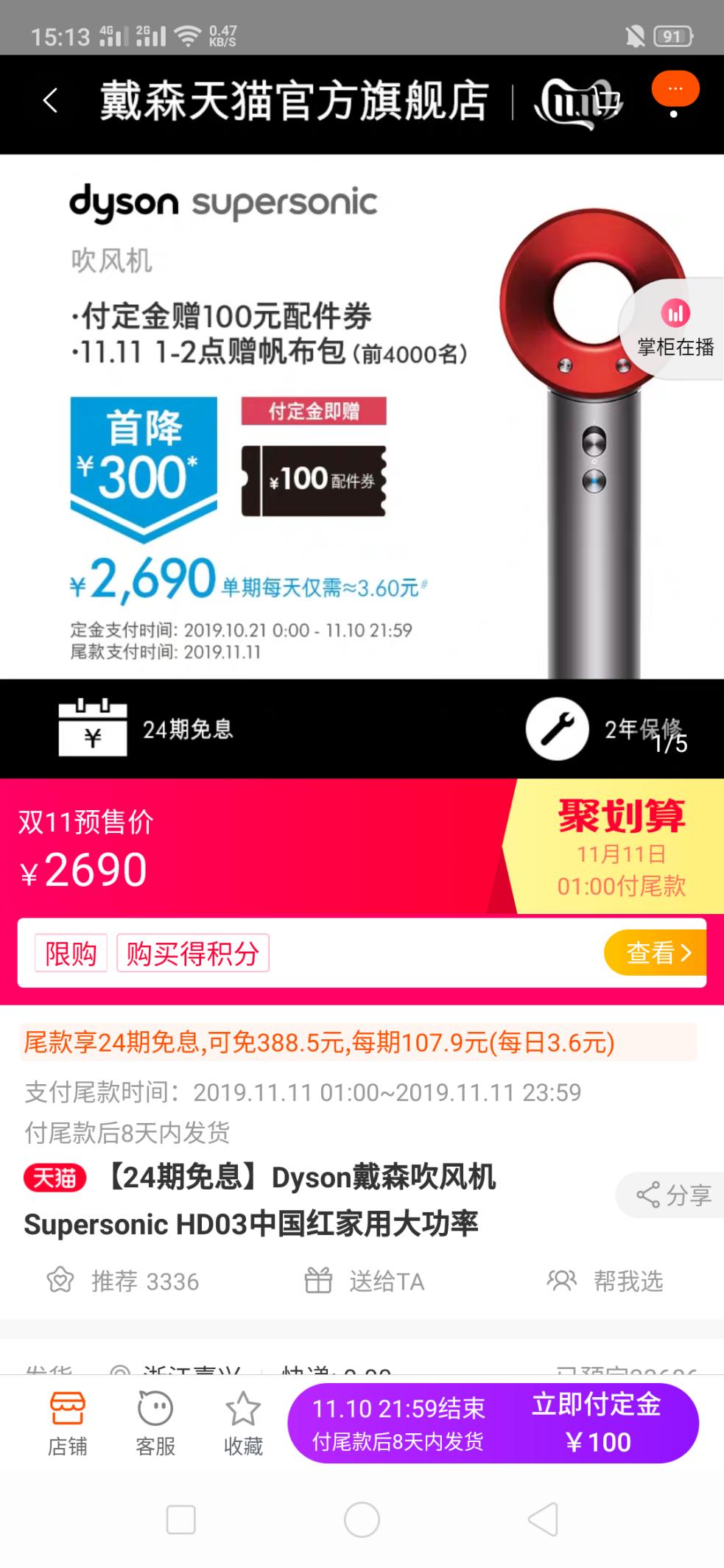Tap 购买得积分 points label
The height and width of the screenshot is (1568, 724).
(193, 952)
